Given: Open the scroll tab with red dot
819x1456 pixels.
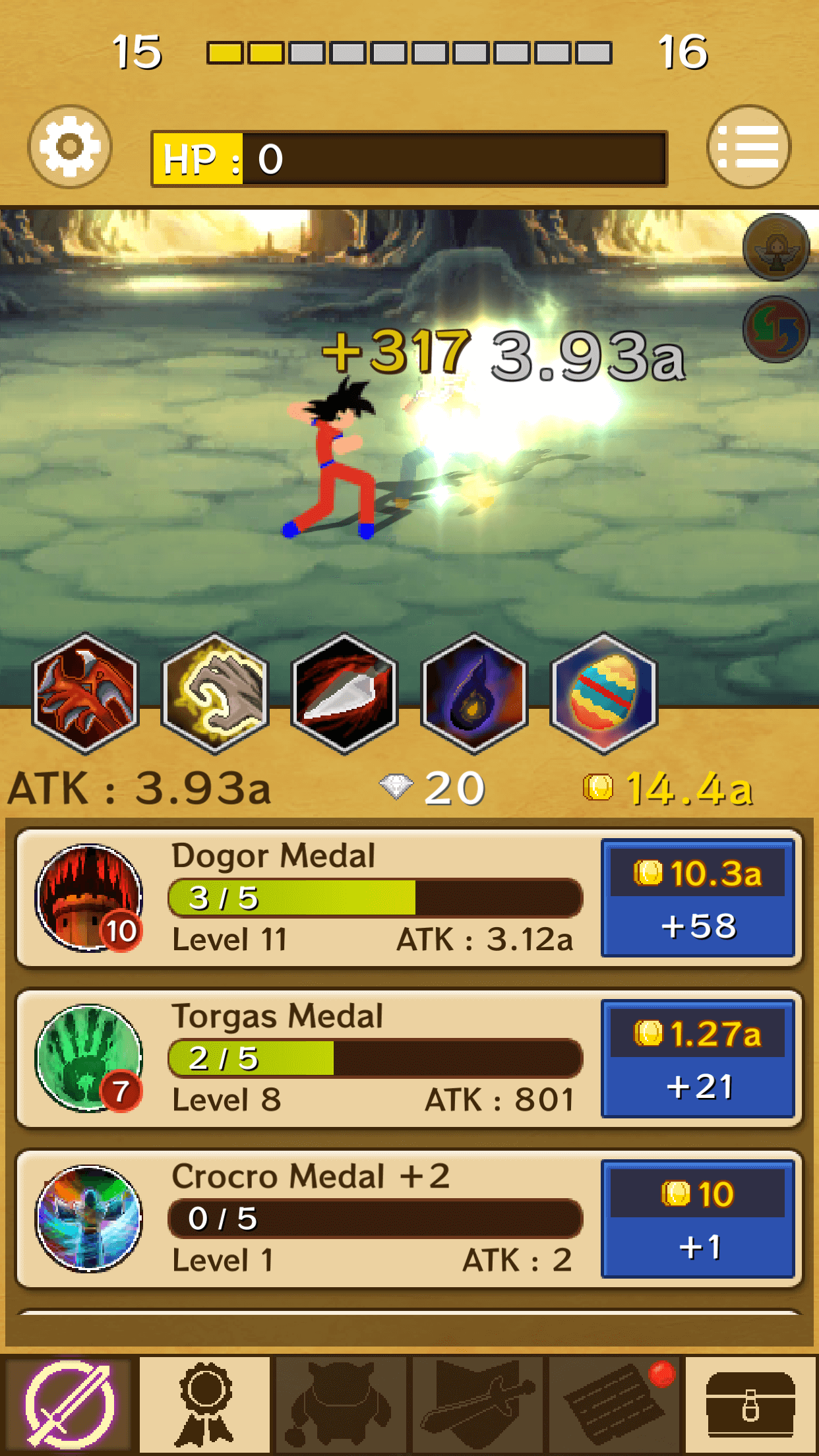Looking at the screenshot, I should (615, 1405).
